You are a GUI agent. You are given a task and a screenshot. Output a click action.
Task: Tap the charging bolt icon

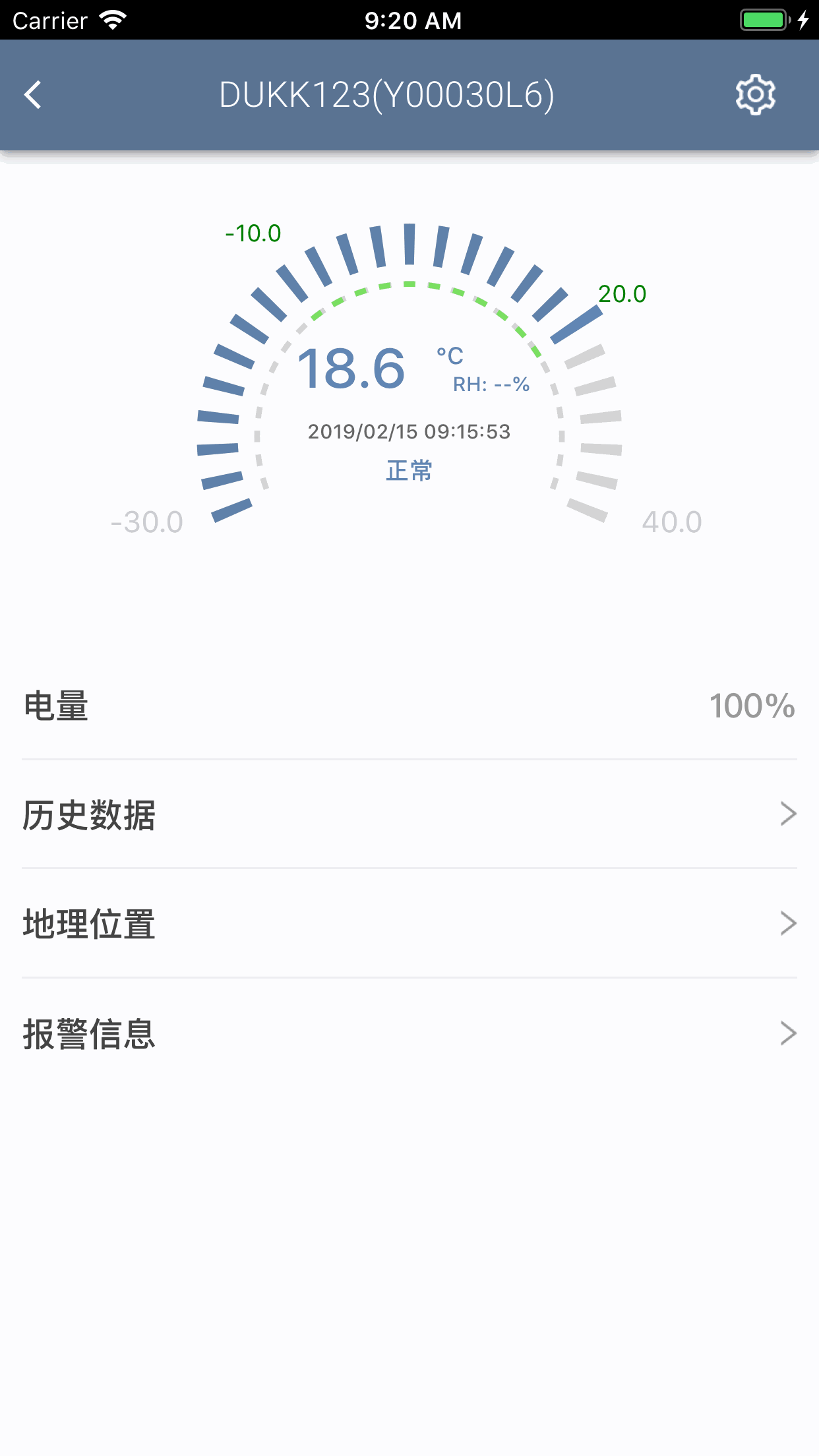pos(804,20)
